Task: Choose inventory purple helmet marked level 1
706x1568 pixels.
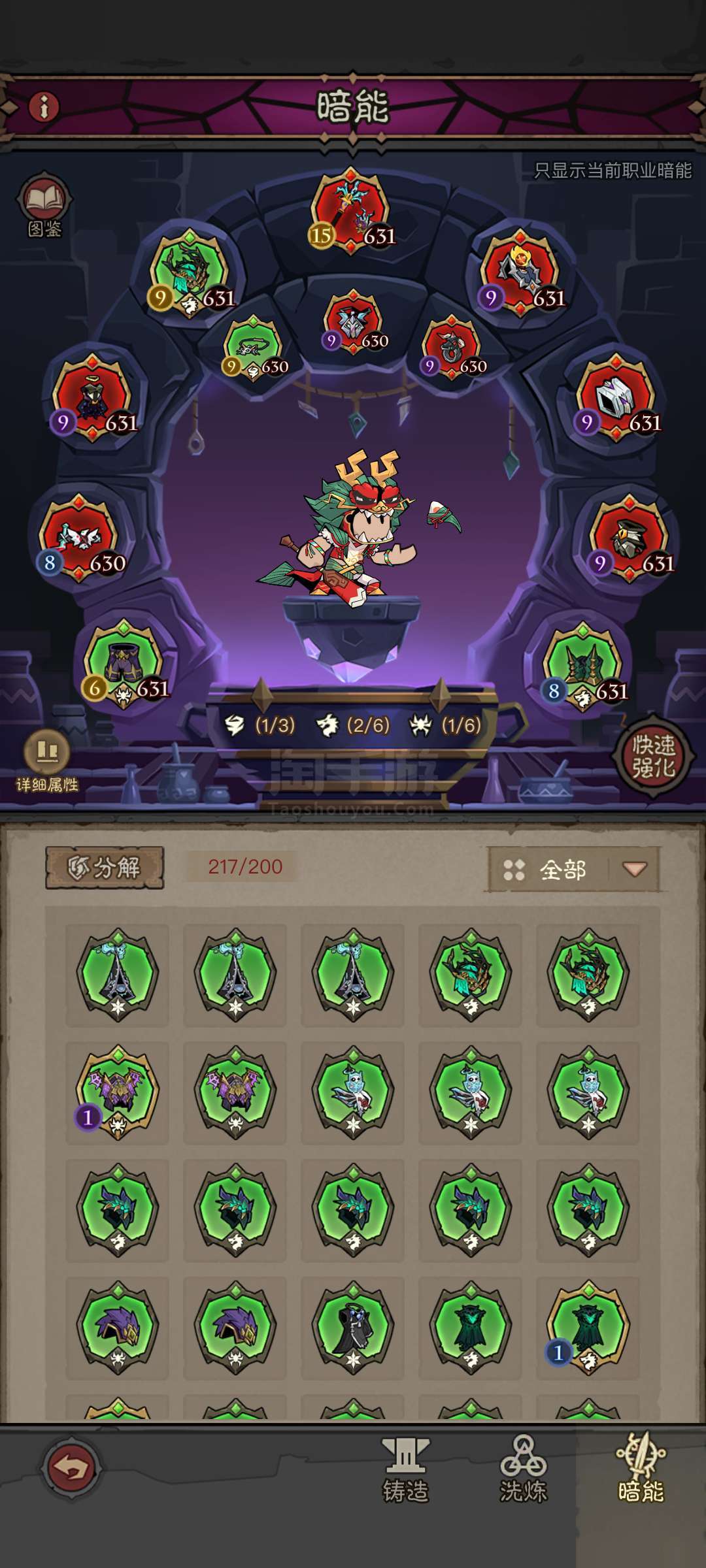Action: tap(117, 1092)
